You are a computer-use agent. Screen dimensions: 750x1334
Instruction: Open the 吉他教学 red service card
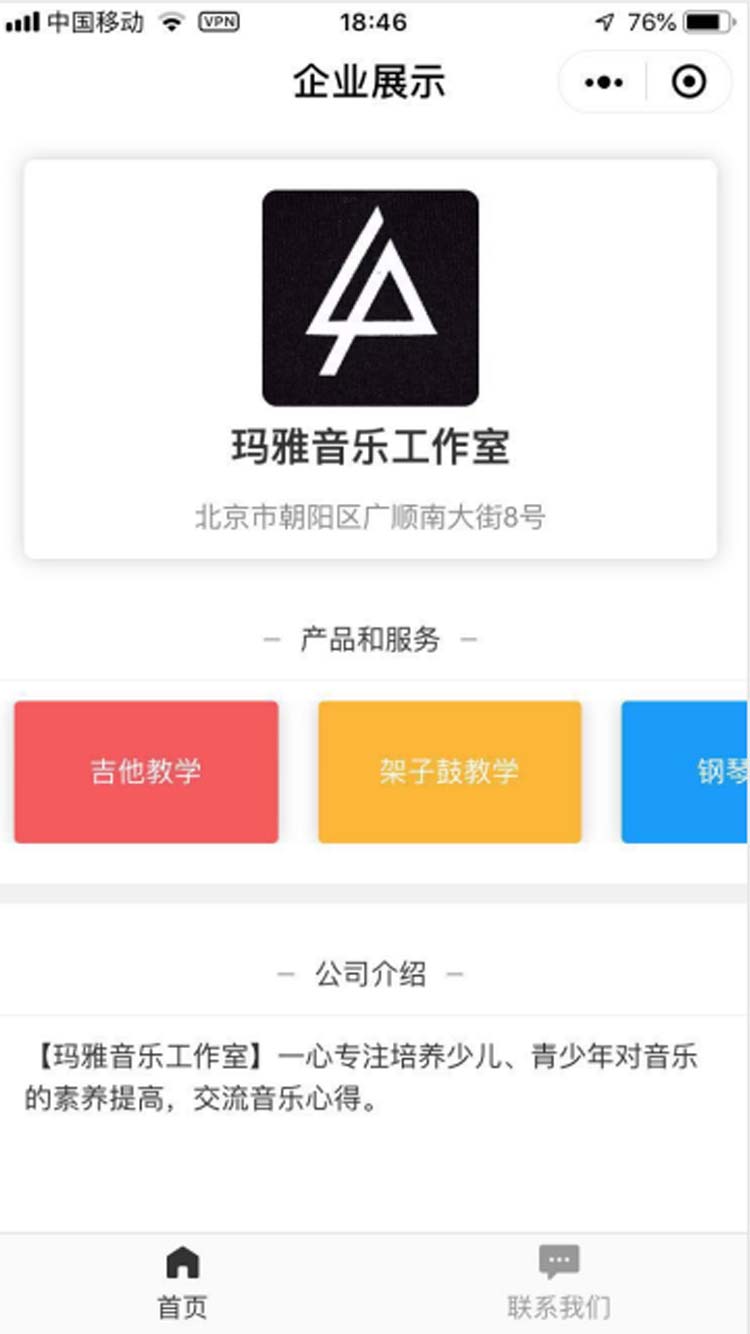tap(145, 772)
